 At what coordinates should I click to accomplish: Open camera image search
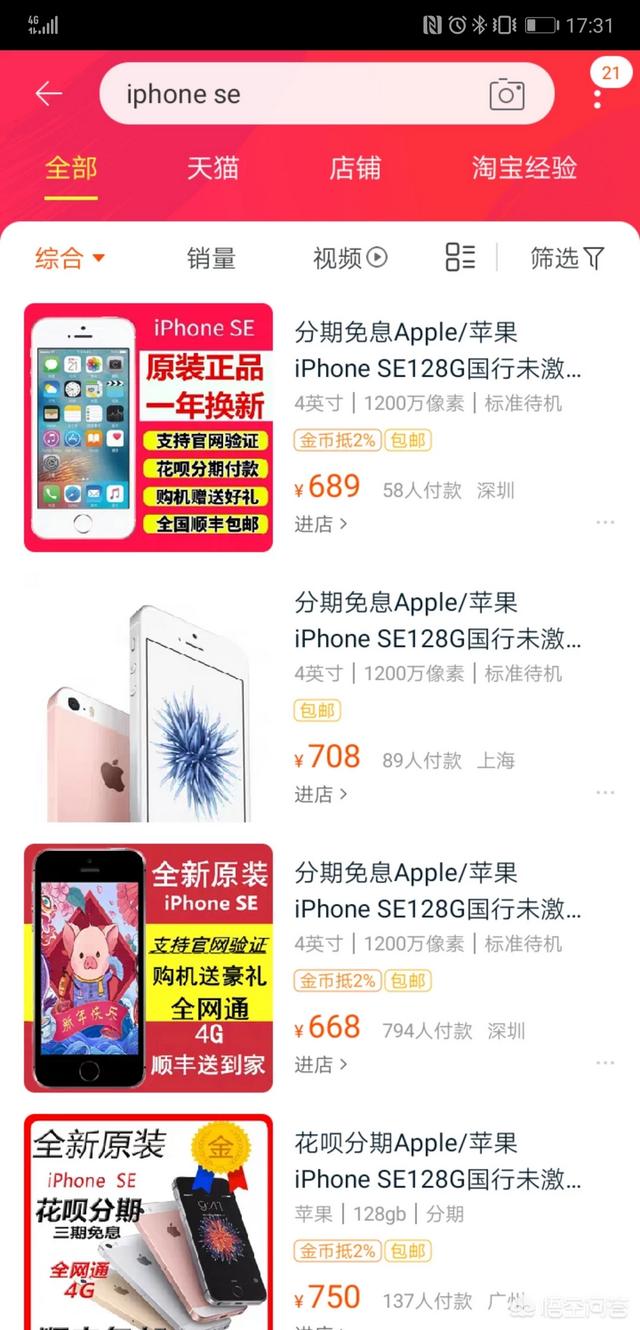pyautogui.click(x=507, y=94)
